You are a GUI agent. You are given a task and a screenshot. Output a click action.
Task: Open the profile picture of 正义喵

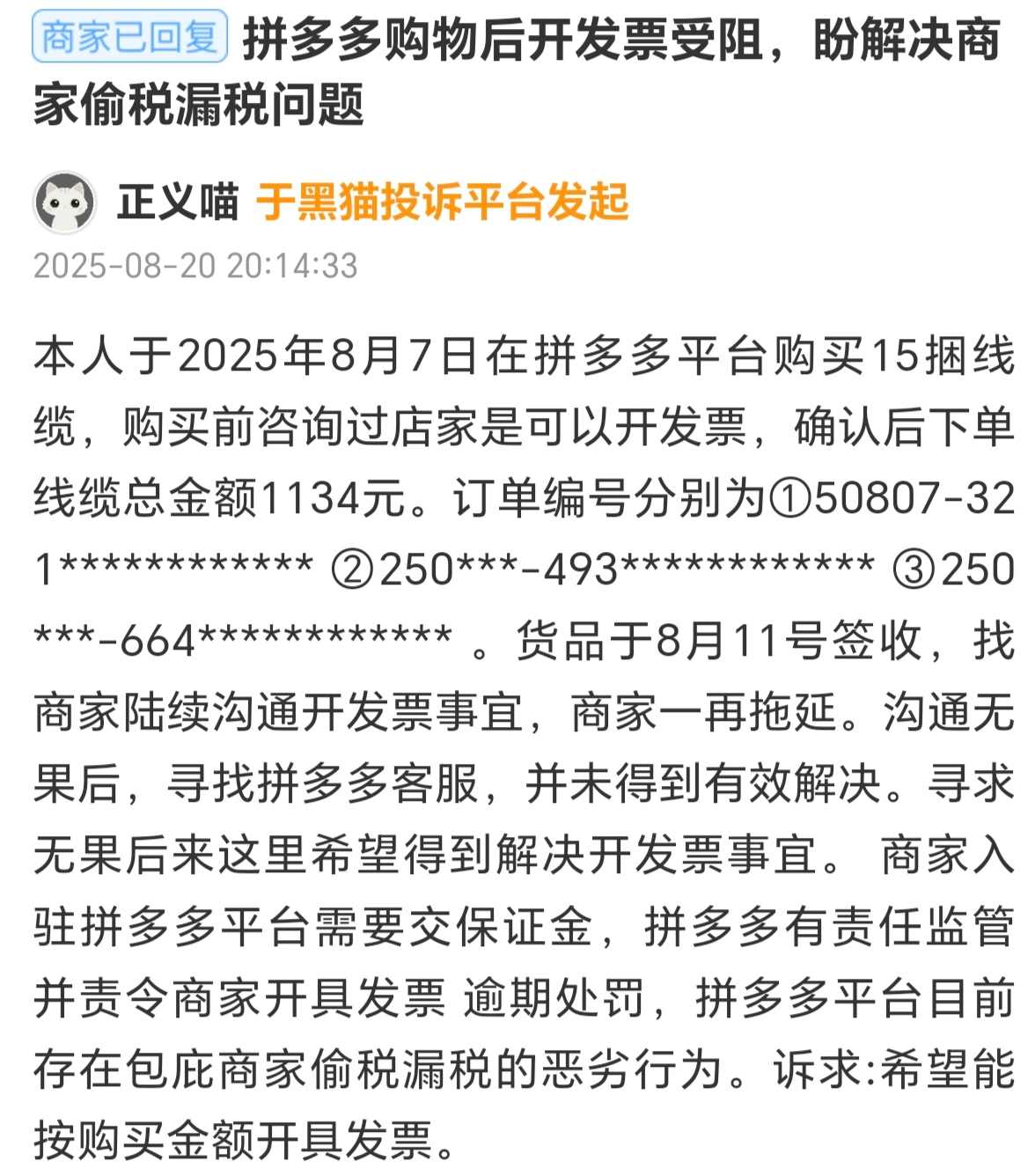click(x=65, y=202)
